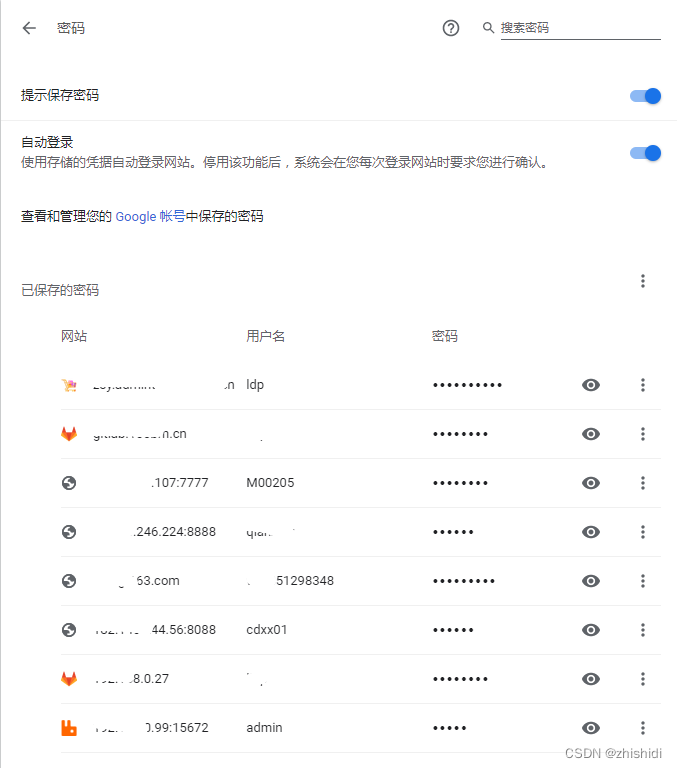This screenshot has width=677, height=768.
Task: Tap the 搜索密码 search field
Action: tap(579, 28)
